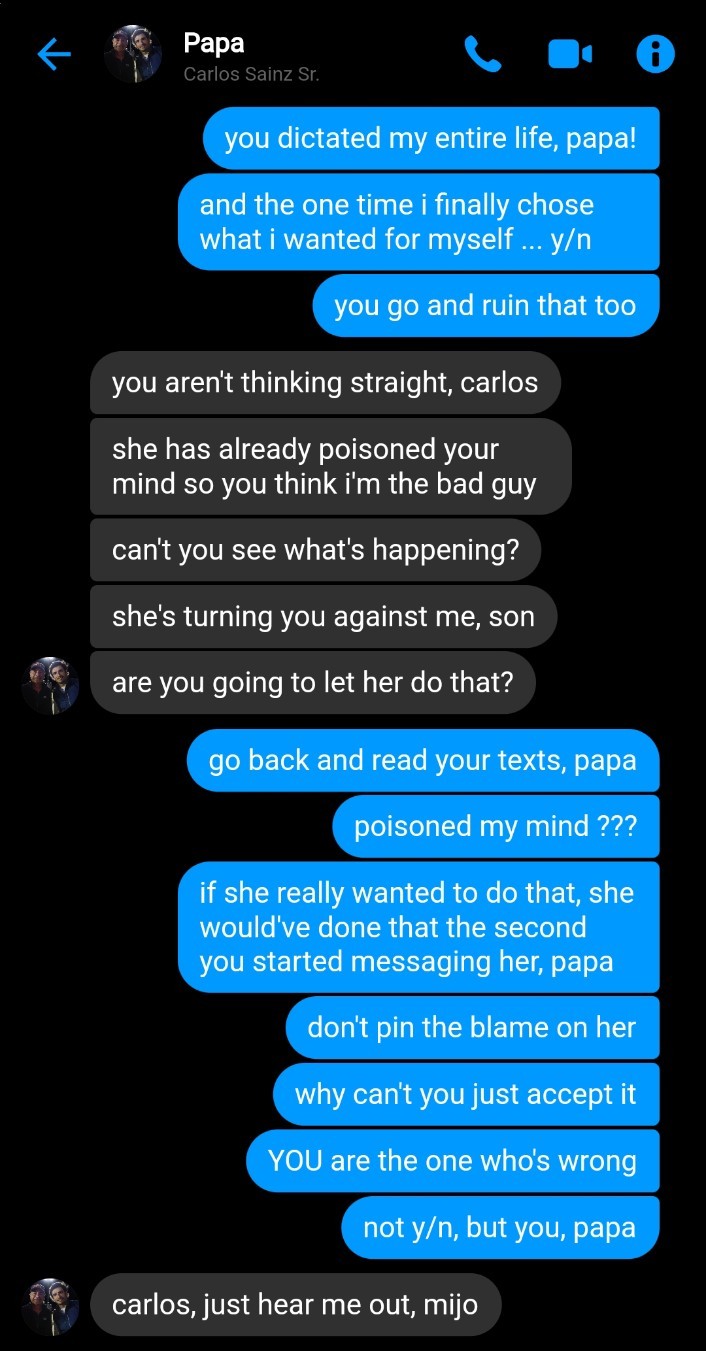Open conversation info for Papa
The height and width of the screenshot is (1351, 706).
pos(655,55)
